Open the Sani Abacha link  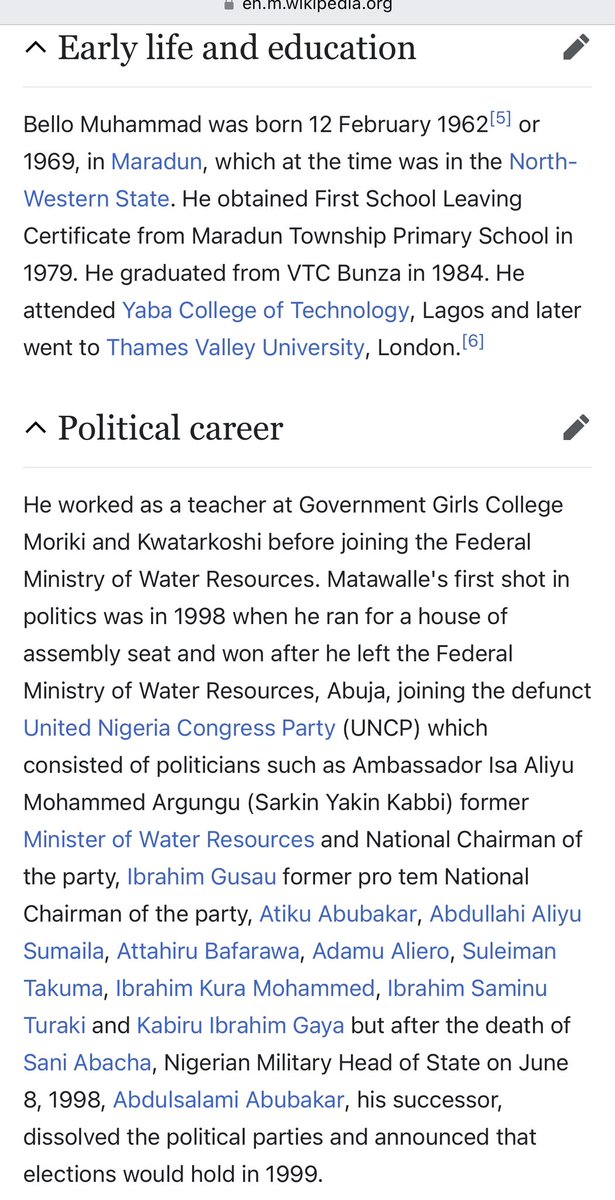pyautogui.click(x=87, y=1062)
